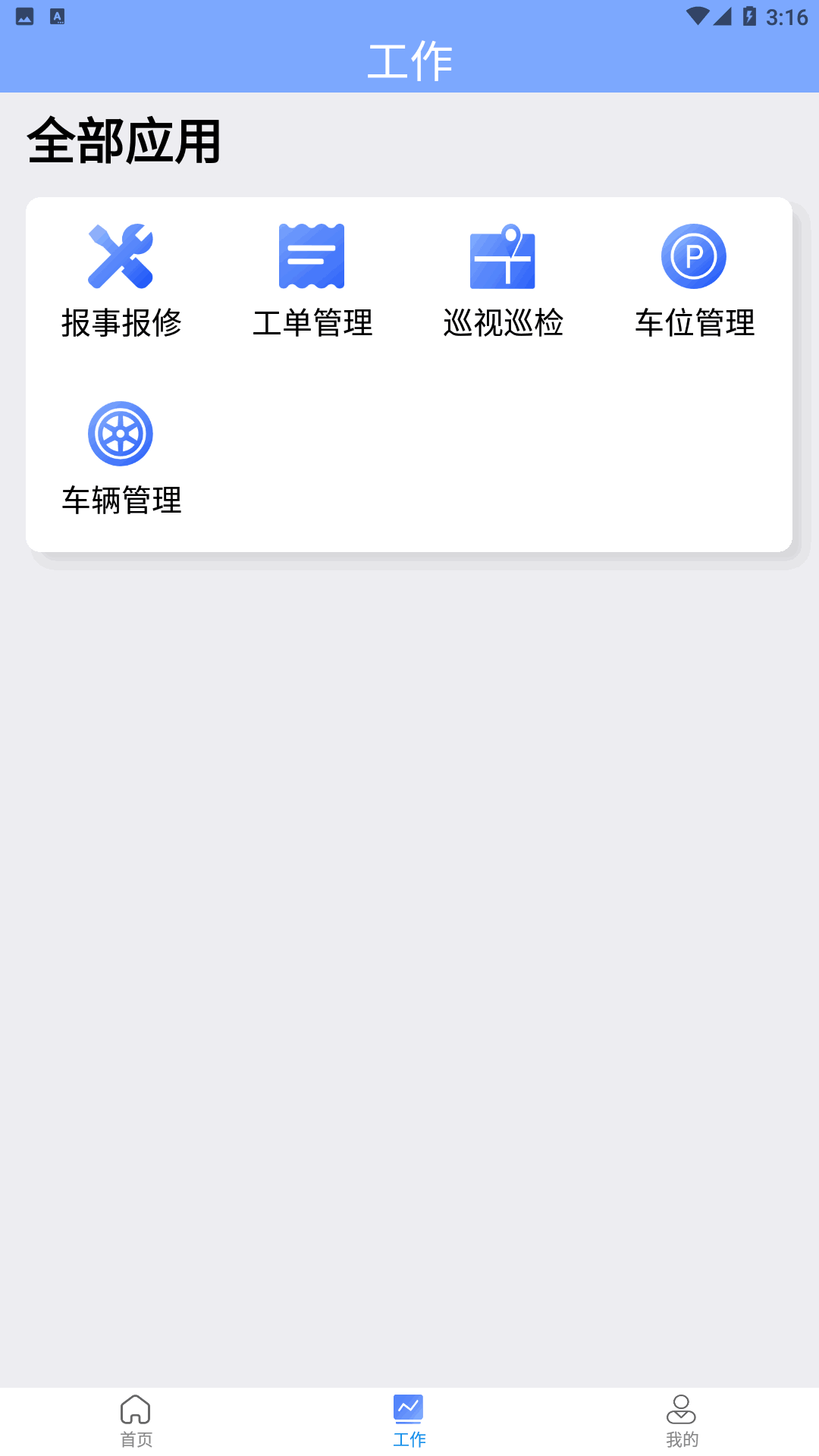Switch to the 首页 home tab
Screen dimensions: 819x1456
136,1421
